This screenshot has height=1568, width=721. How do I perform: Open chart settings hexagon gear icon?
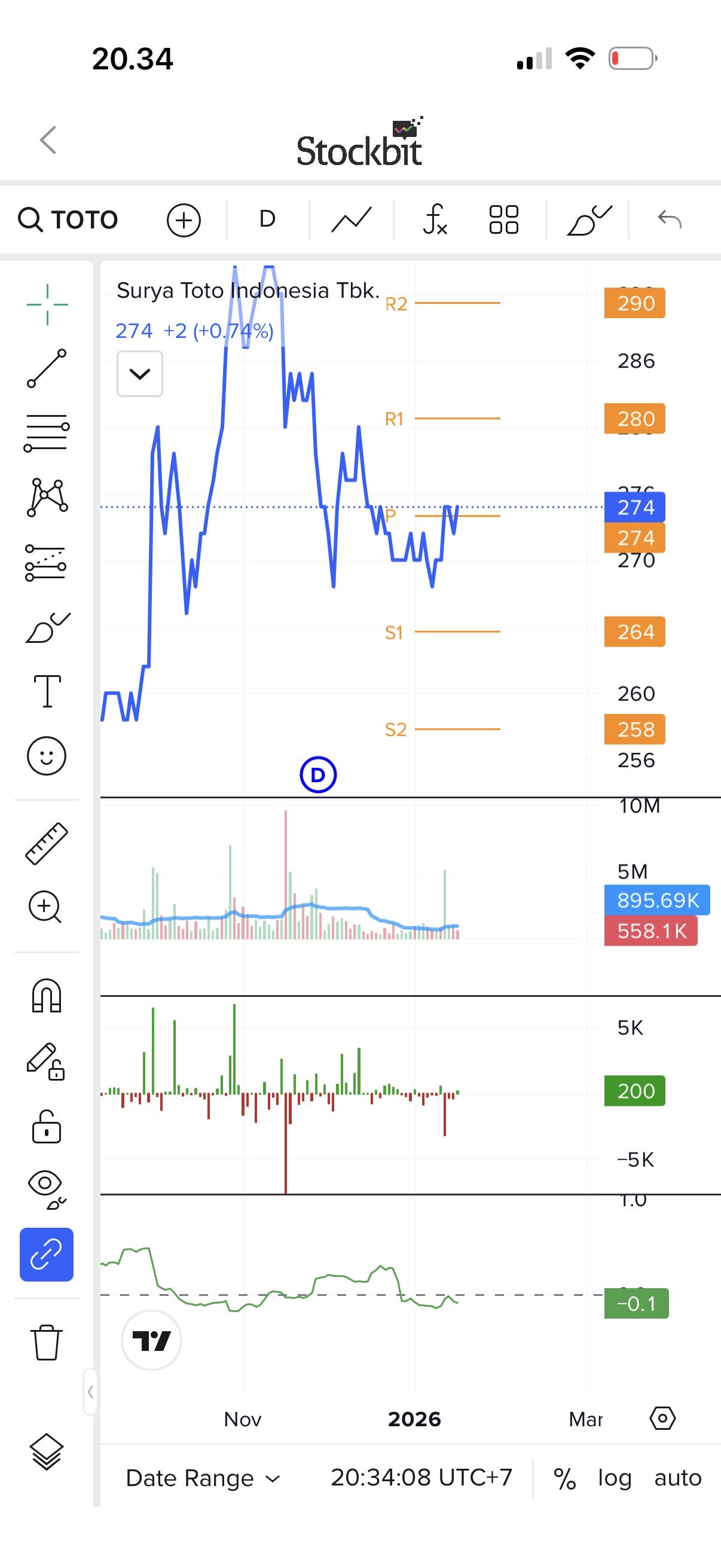[x=662, y=1418]
